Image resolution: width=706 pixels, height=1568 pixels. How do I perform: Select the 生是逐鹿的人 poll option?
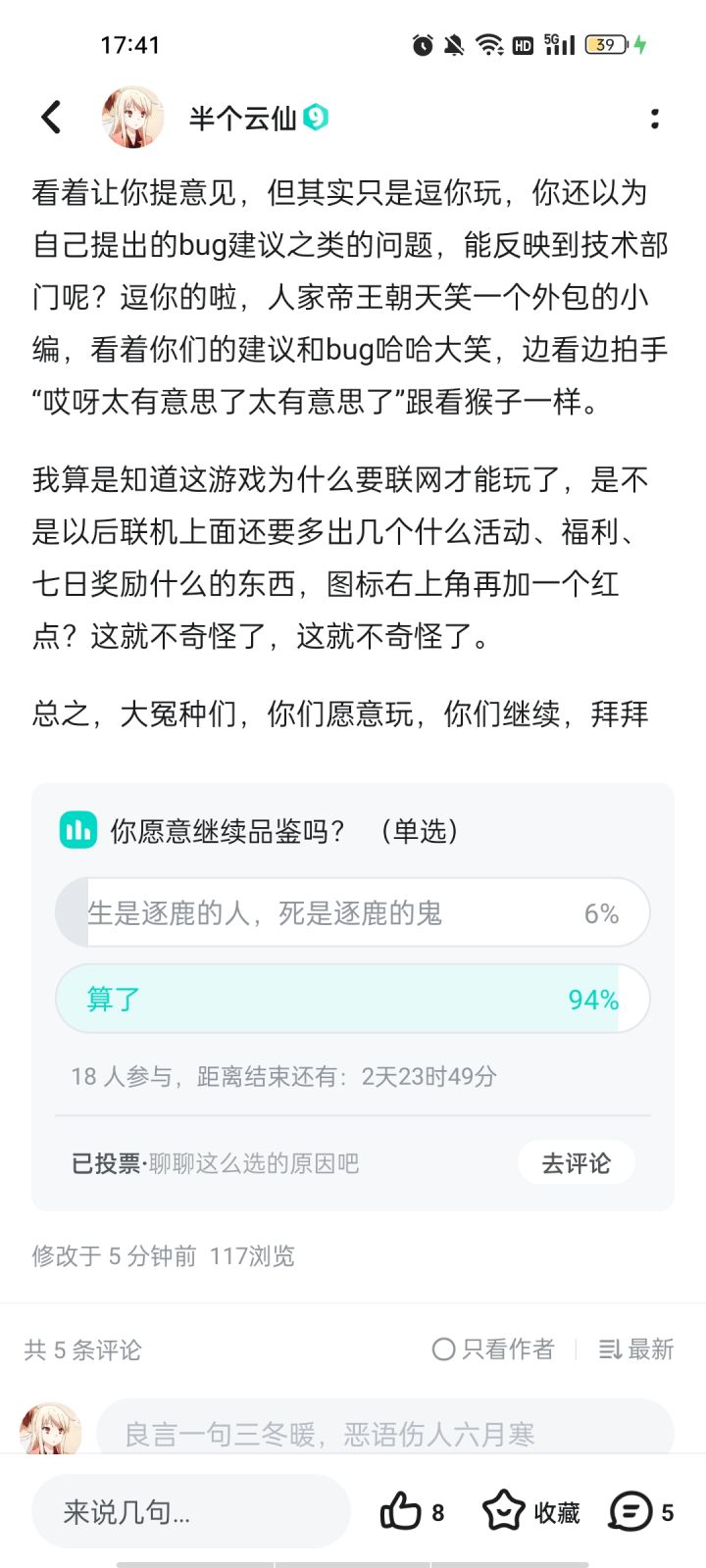tap(352, 912)
